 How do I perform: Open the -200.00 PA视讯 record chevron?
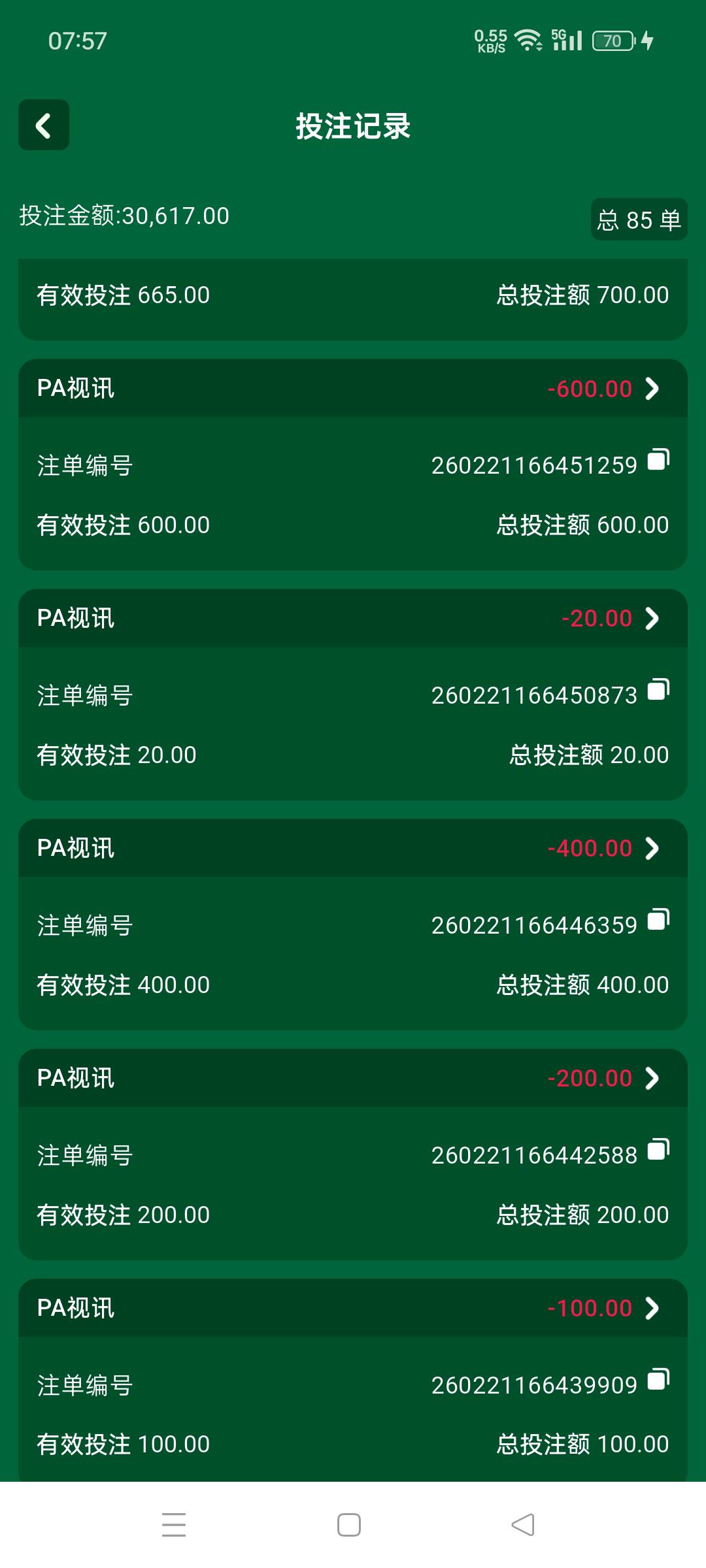[650, 1078]
